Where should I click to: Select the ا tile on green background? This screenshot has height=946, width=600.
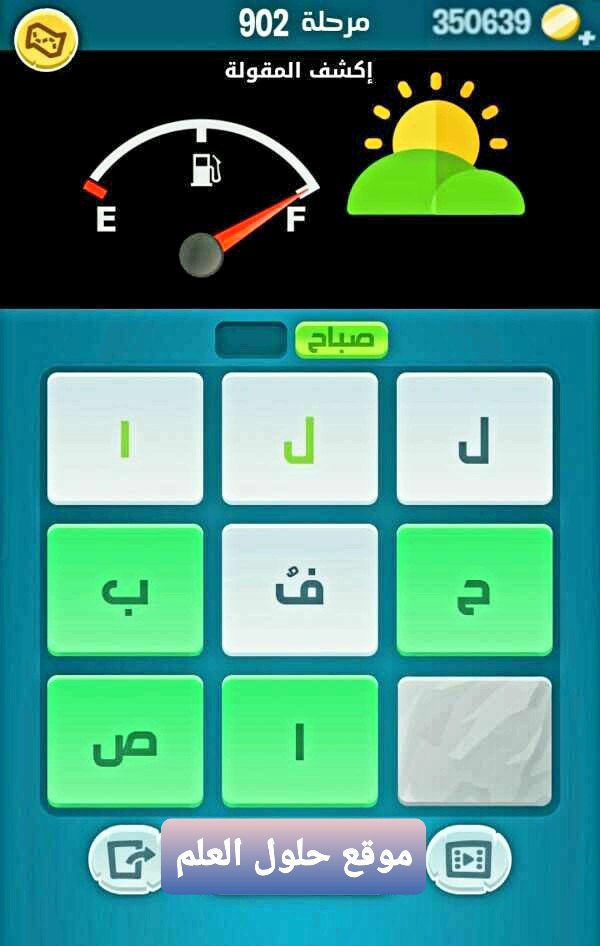300,741
